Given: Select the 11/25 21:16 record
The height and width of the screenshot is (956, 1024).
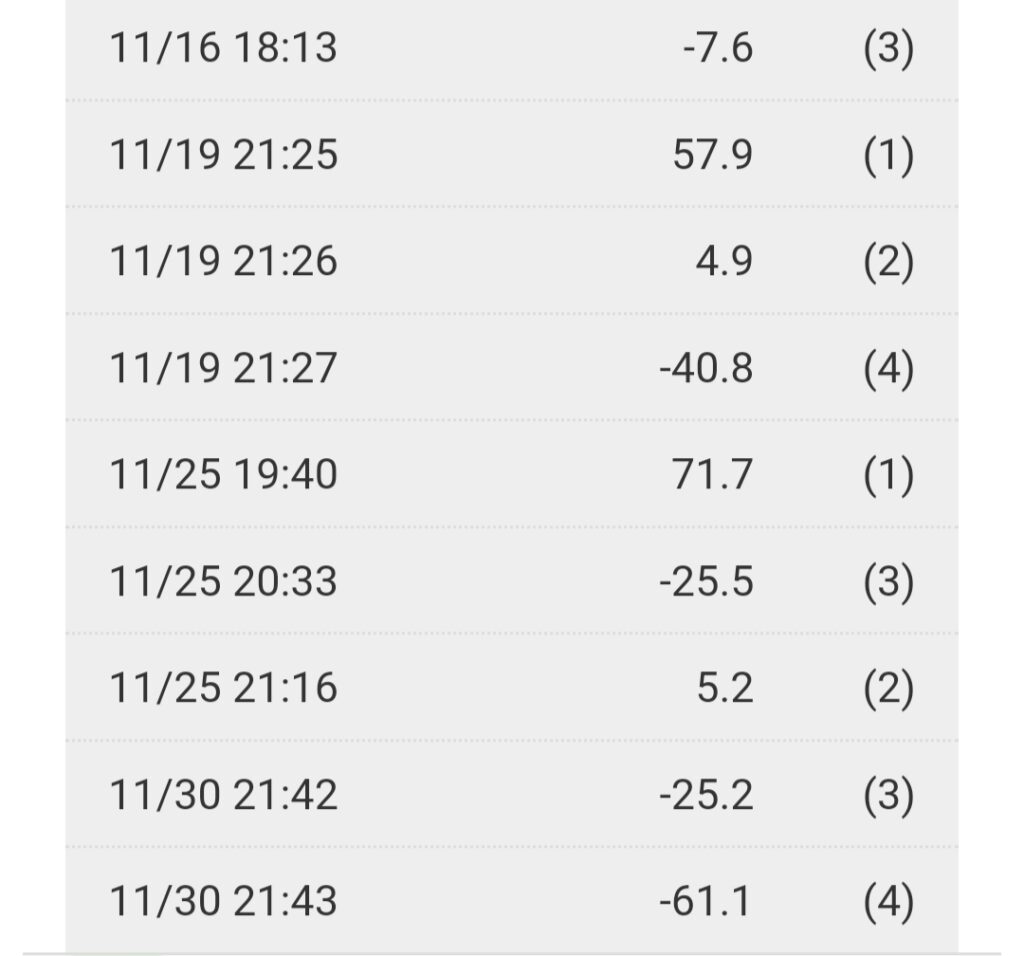Looking at the screenshot, I should point(510,687).
